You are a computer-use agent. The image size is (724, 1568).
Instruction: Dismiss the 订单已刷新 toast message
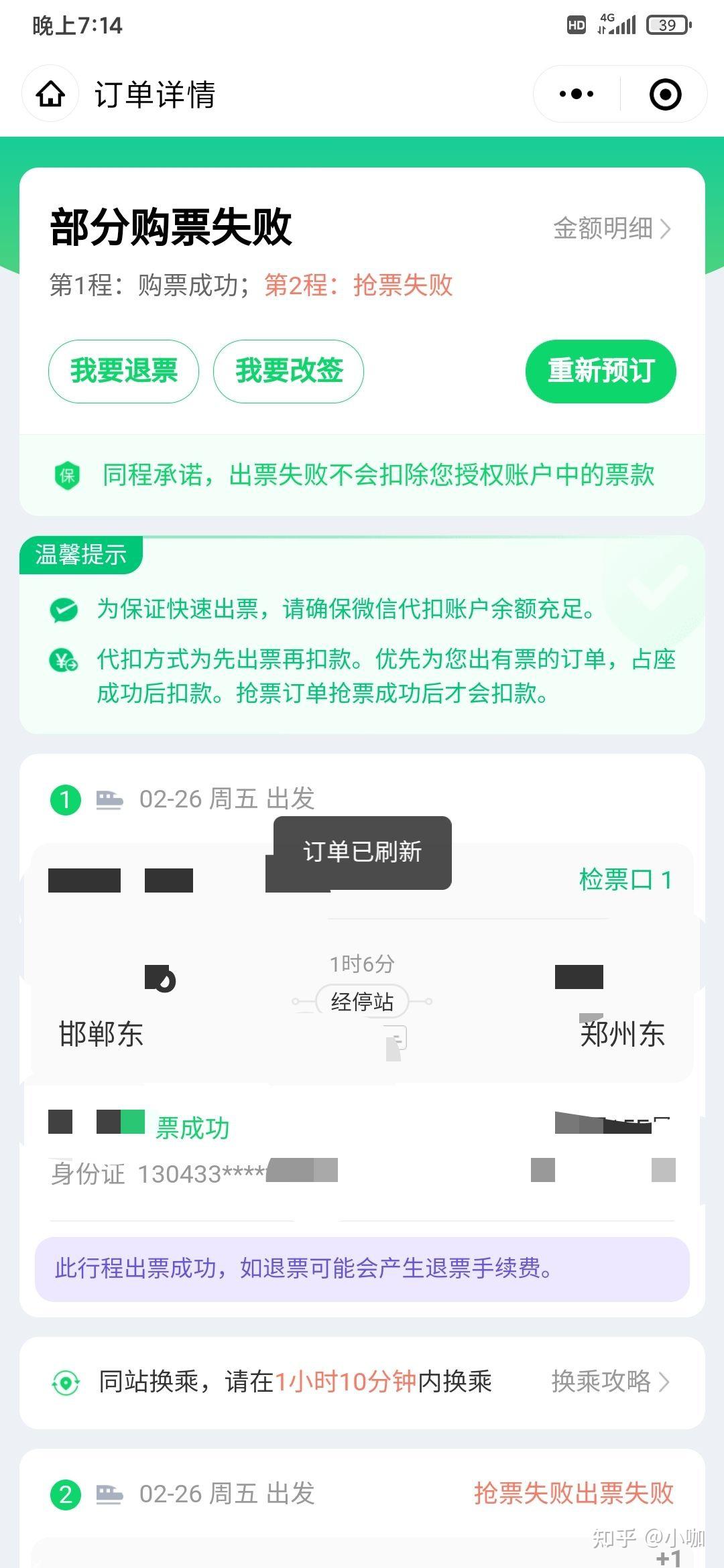point(361,852)
